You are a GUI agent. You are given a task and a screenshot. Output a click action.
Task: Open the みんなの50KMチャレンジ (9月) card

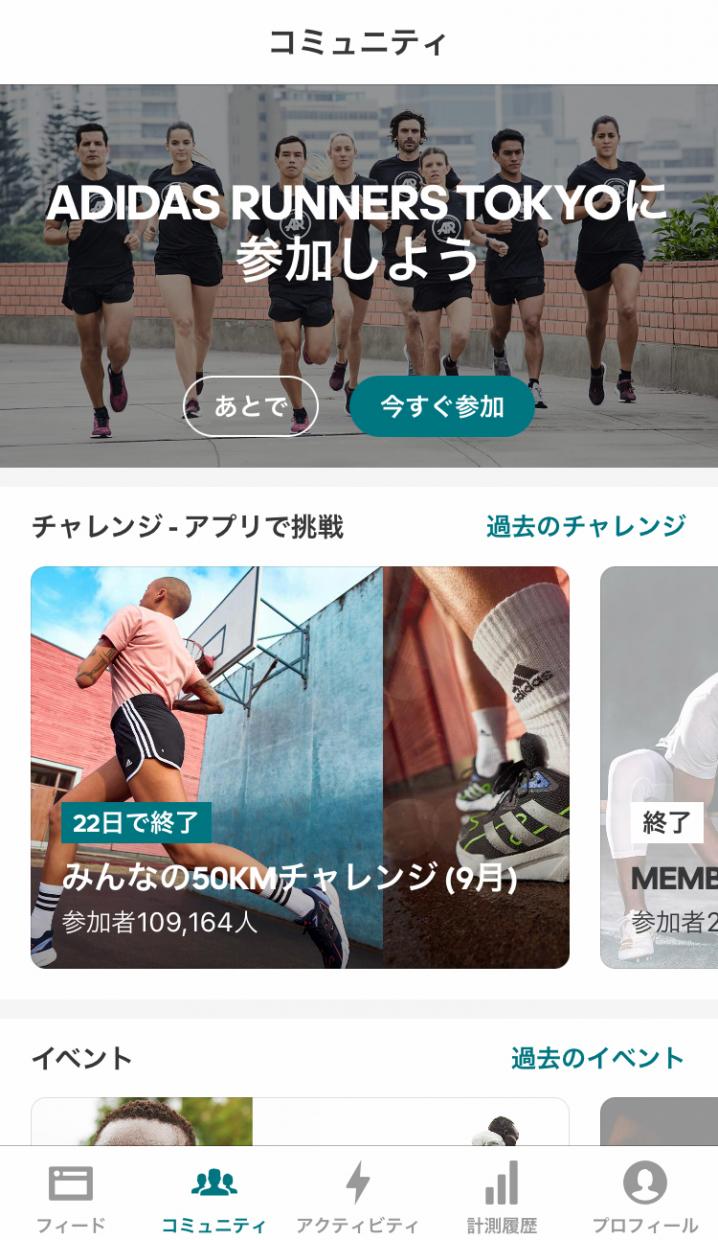point(300,767)
